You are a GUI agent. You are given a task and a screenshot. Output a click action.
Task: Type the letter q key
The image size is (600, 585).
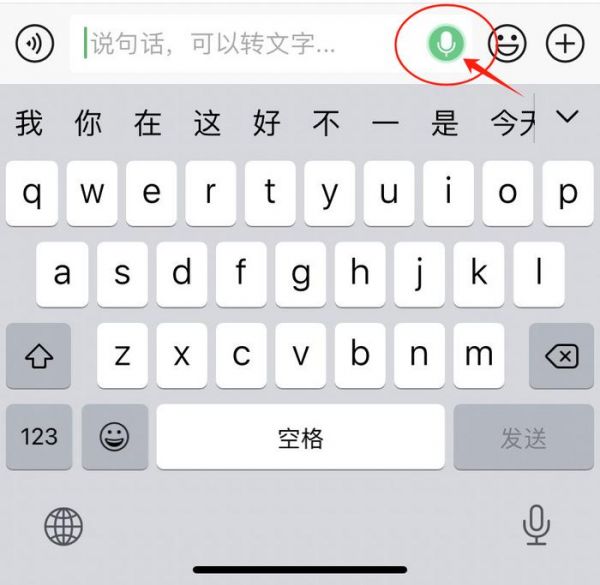click(x=32, y=193)
